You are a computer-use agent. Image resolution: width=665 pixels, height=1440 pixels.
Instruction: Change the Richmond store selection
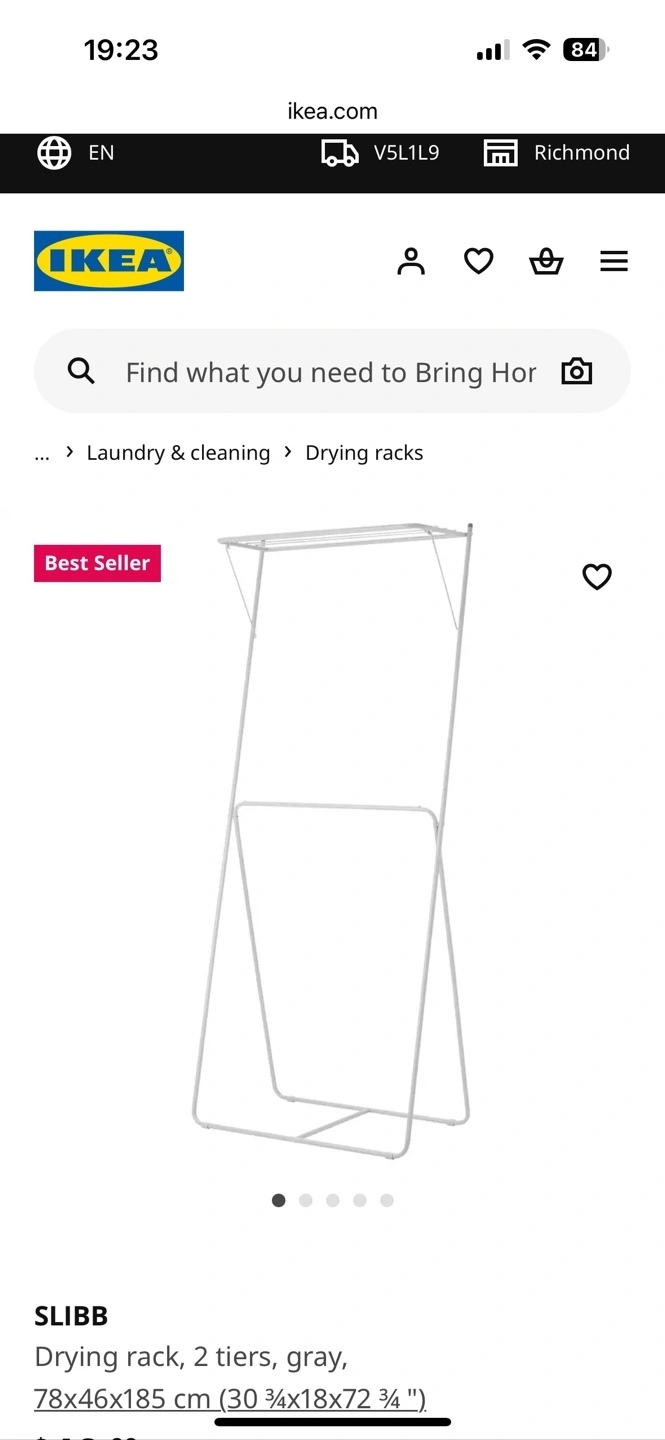coord(557,153)
